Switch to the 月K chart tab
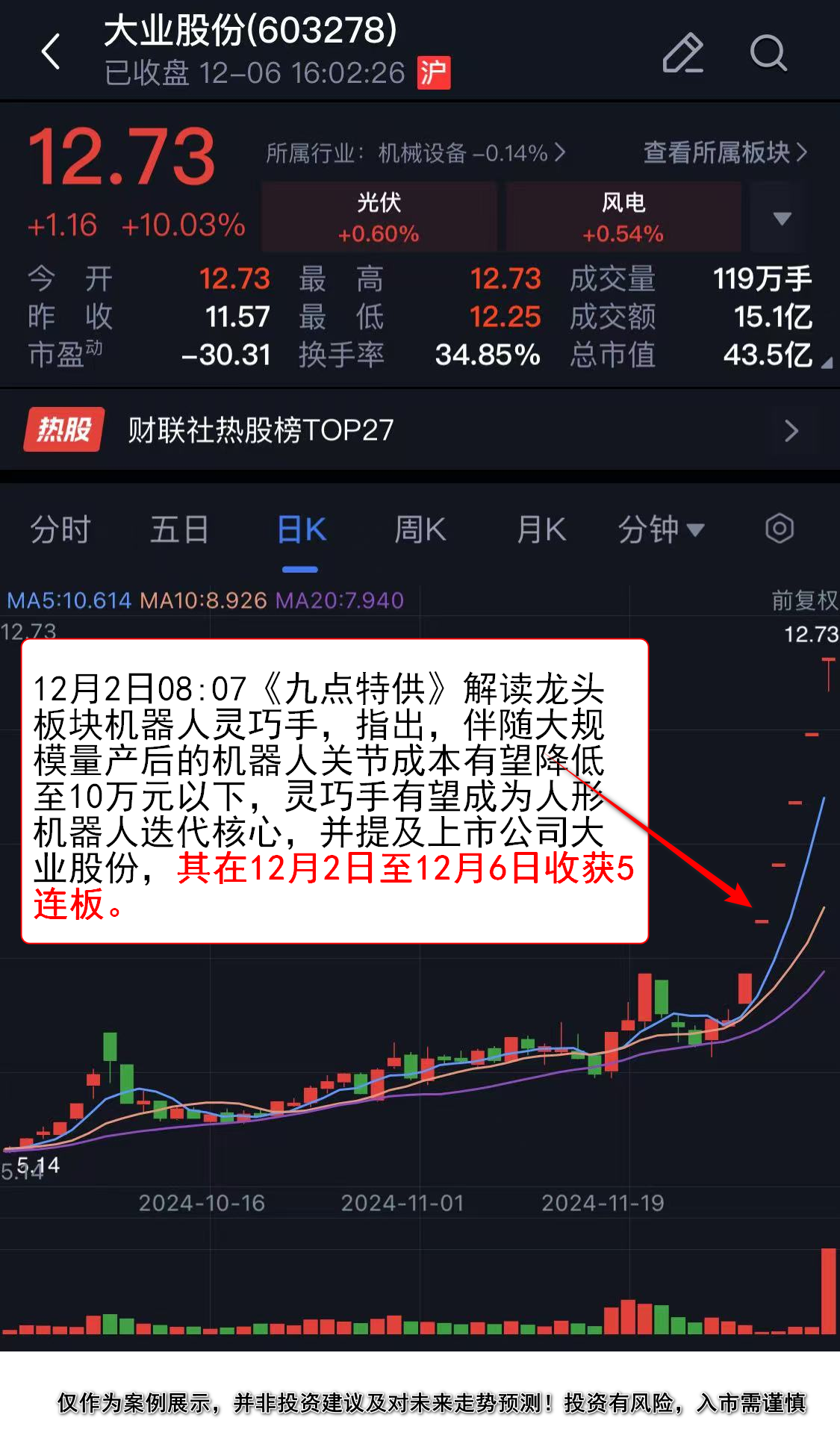Screen dimensions: 840x1456 coord(541,530)
